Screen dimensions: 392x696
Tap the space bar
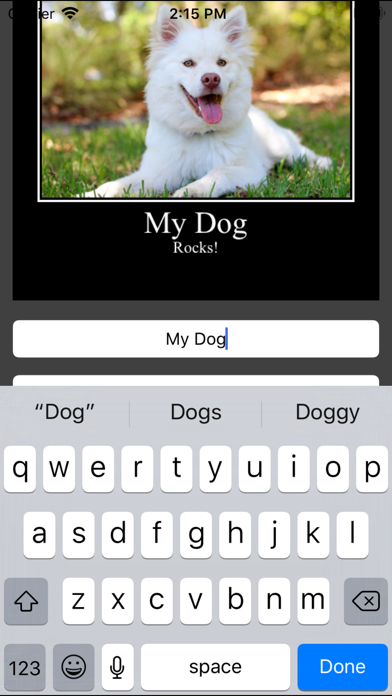click(x=215, y=667)
